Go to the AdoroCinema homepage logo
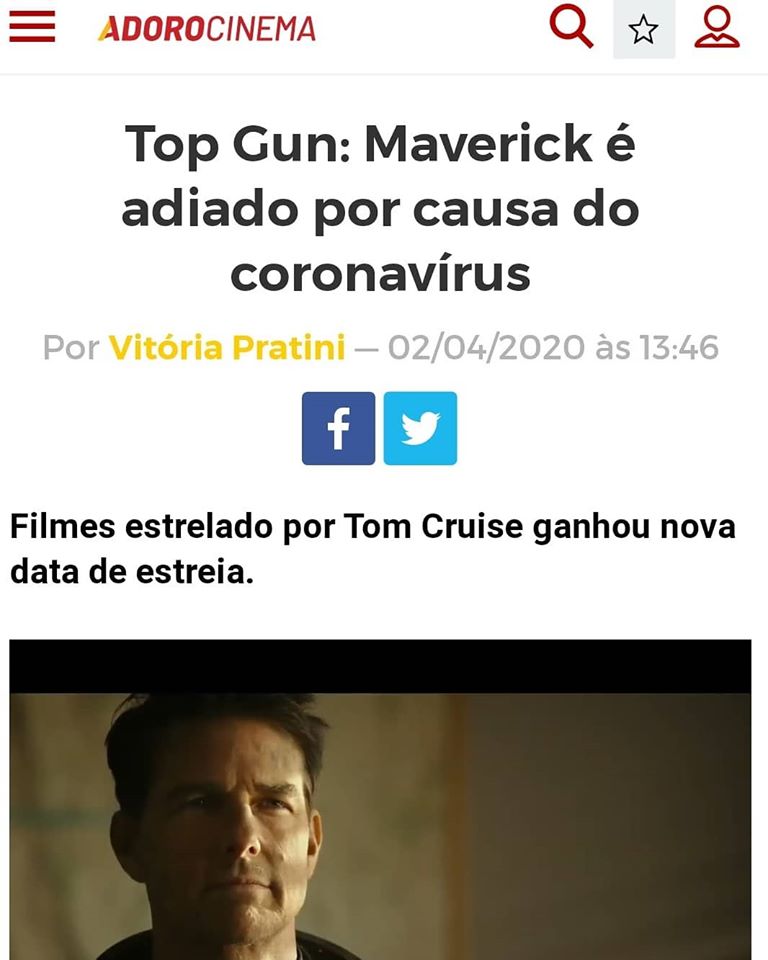Image resolution: width=768 pixels, height=960 pixels. (207, 29)
